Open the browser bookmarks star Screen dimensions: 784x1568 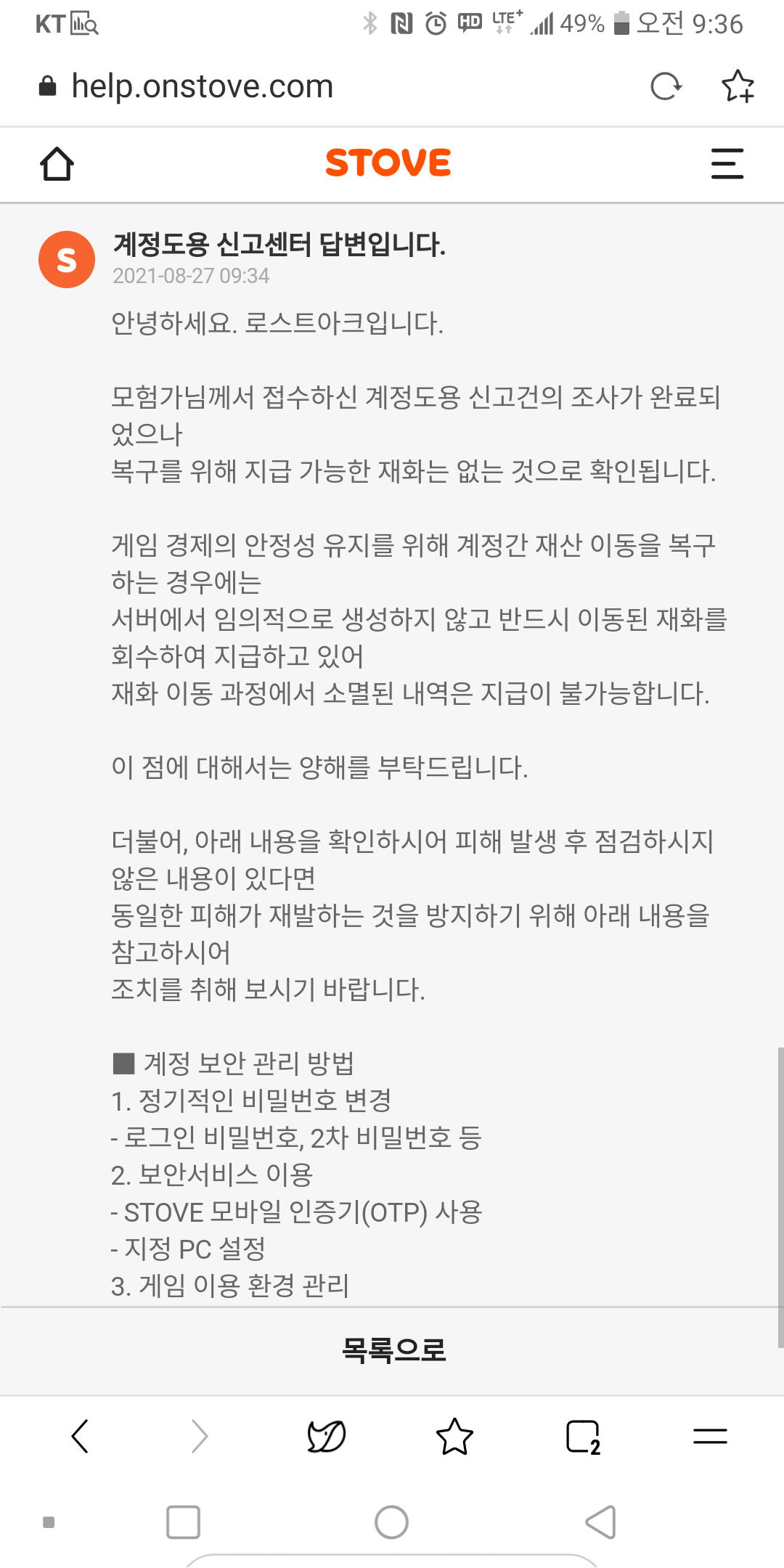(454, 1436)
